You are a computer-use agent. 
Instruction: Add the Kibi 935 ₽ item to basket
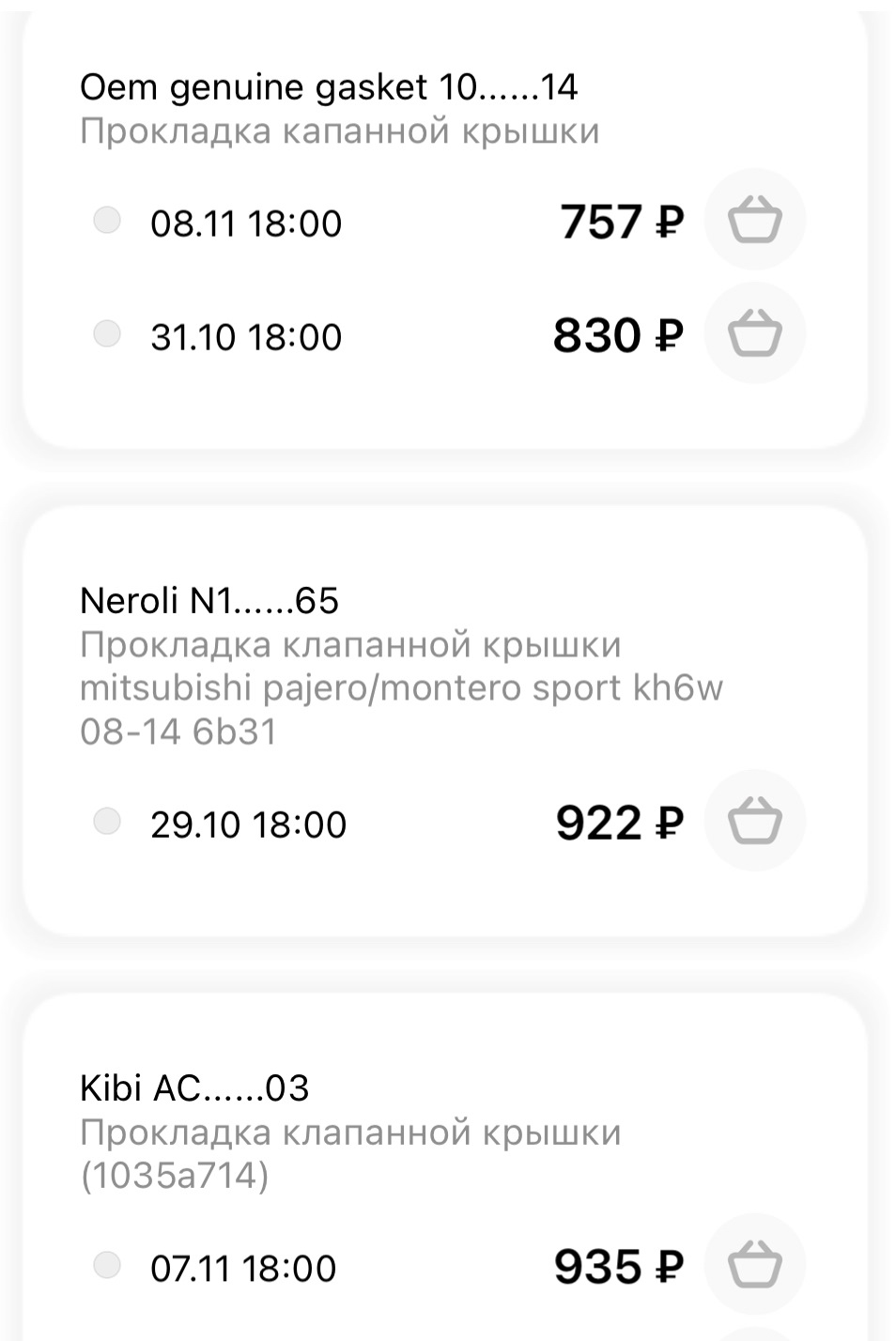point(754,1264)
